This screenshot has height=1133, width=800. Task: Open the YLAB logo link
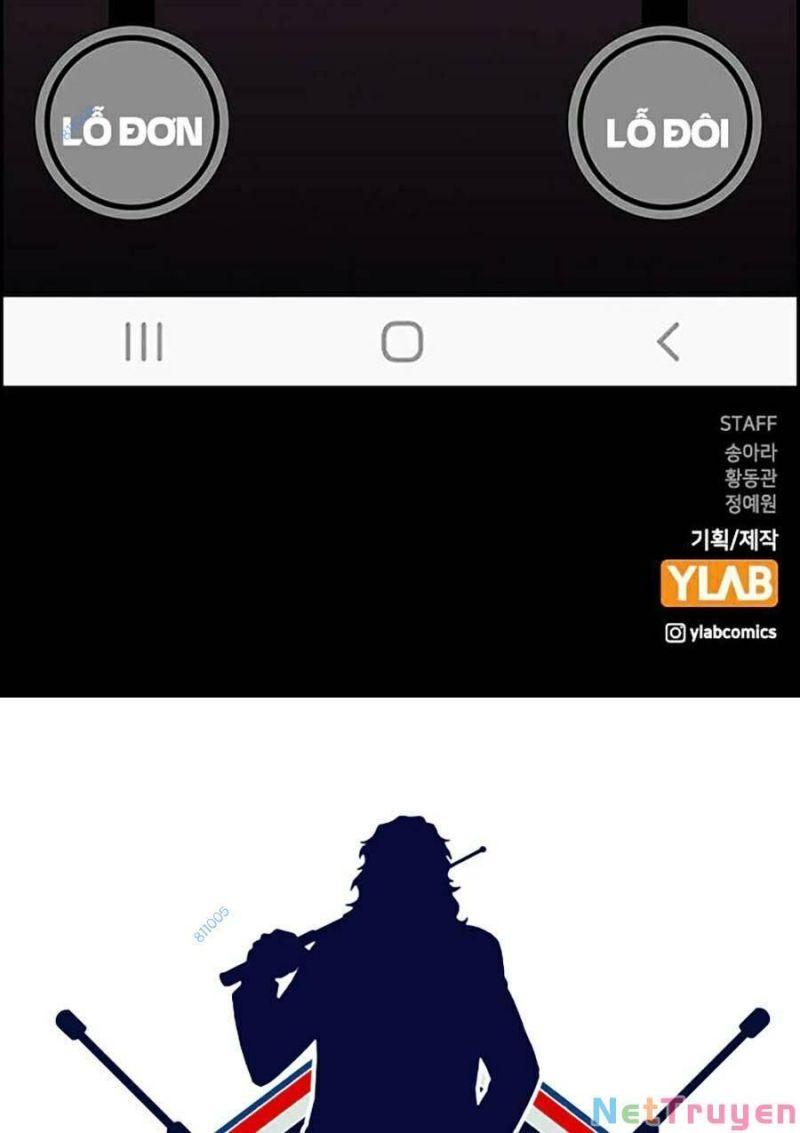pos(719,584)
